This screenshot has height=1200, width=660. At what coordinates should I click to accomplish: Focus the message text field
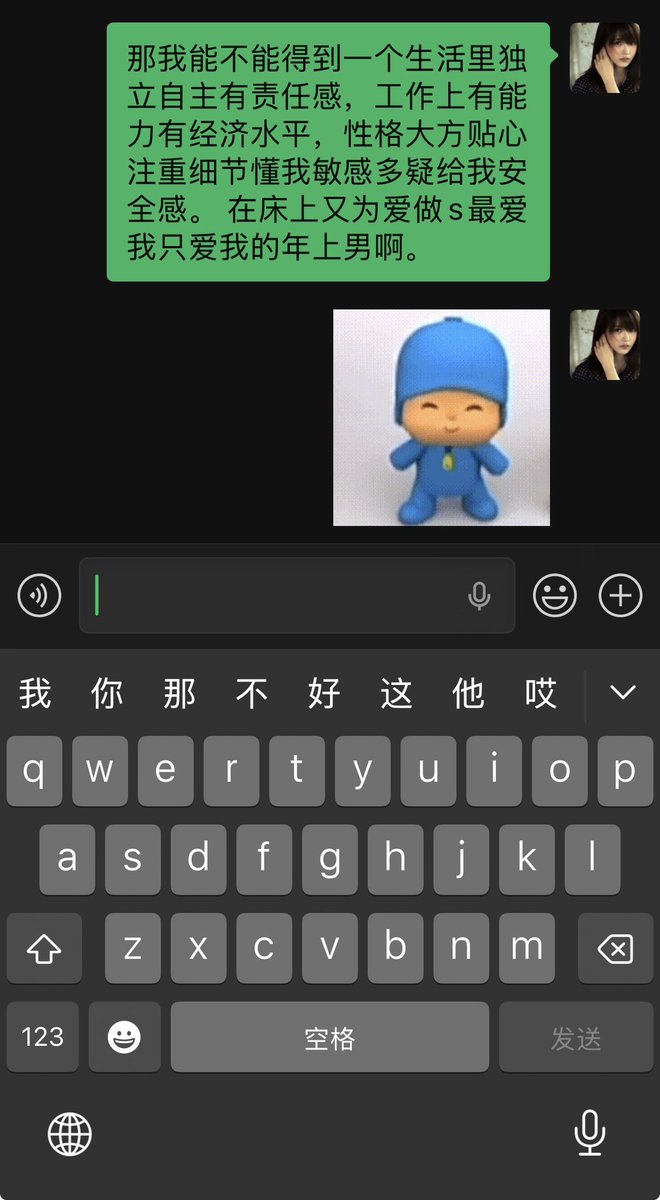point(297,596)
